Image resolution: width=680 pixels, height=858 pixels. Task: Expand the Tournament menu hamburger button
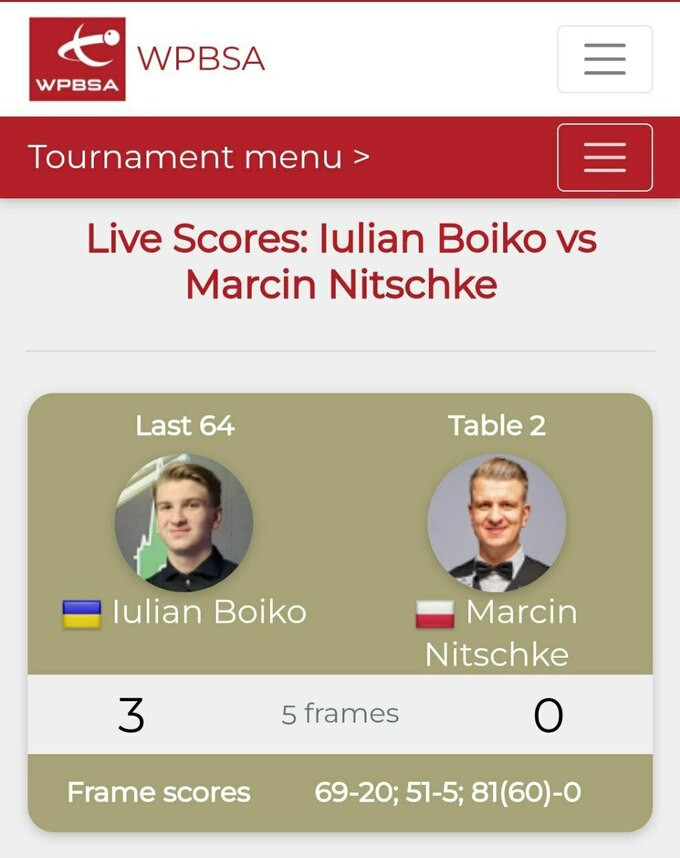click(x=604, y=157)
